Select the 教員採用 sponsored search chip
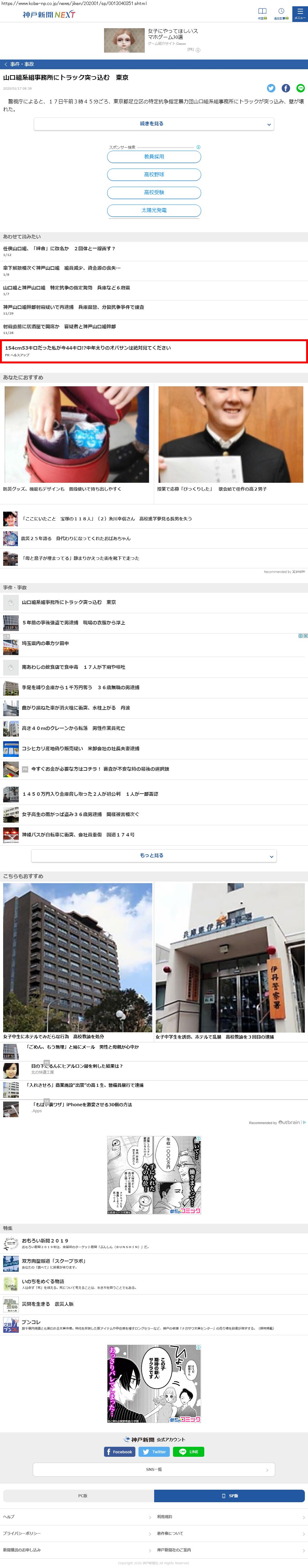308x1568 pixels. 154,157
